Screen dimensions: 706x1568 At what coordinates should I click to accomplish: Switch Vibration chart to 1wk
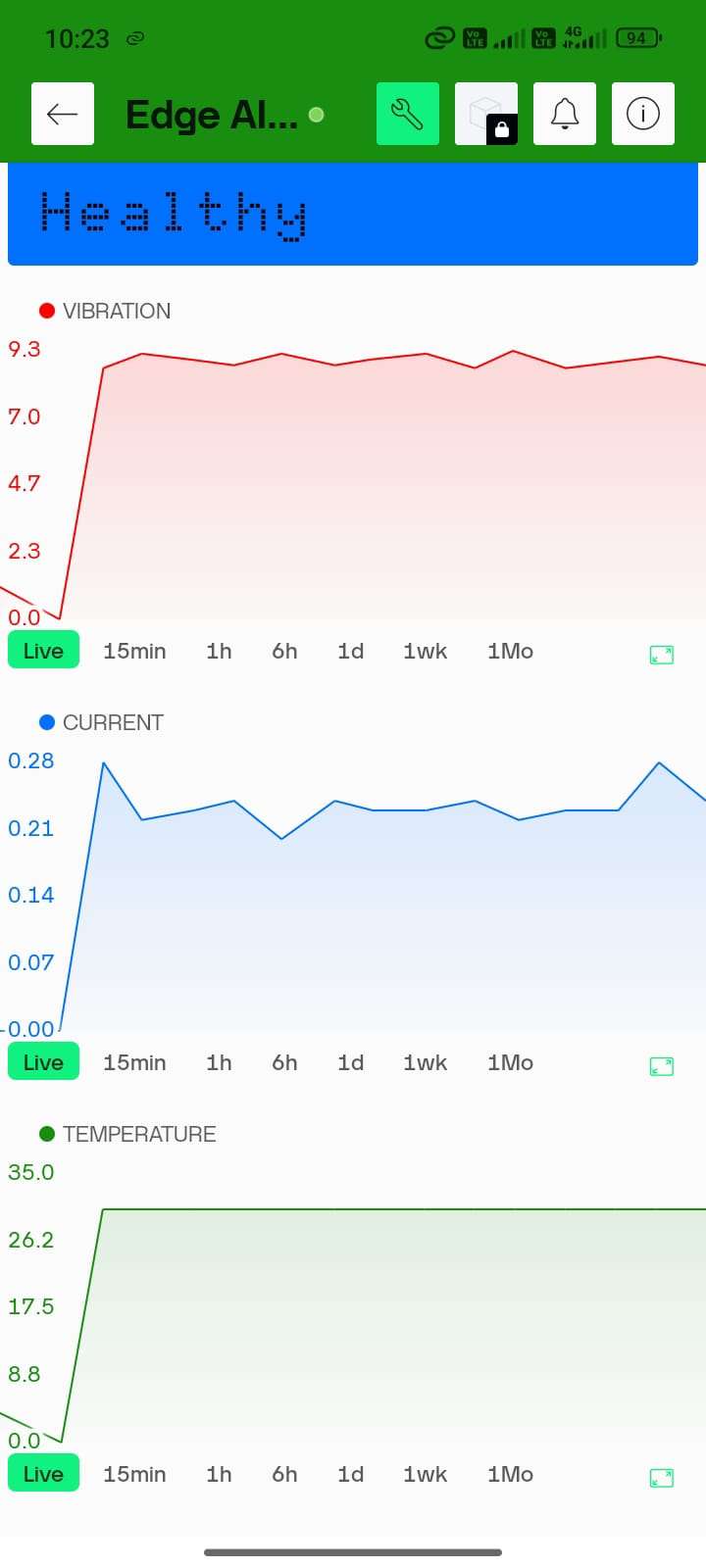[425, 651]
